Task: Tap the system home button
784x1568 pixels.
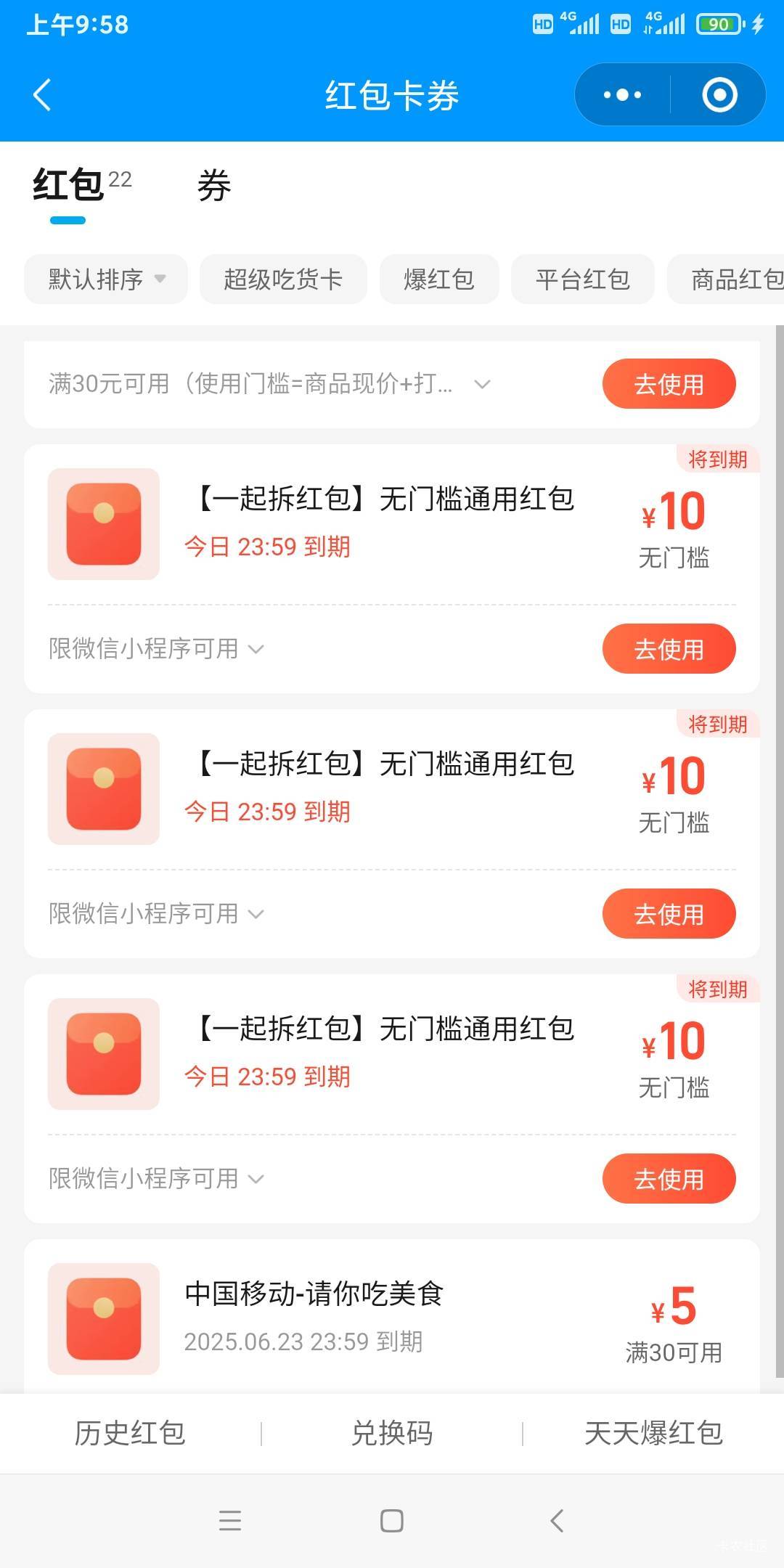Action: (x=392, y=1521)
